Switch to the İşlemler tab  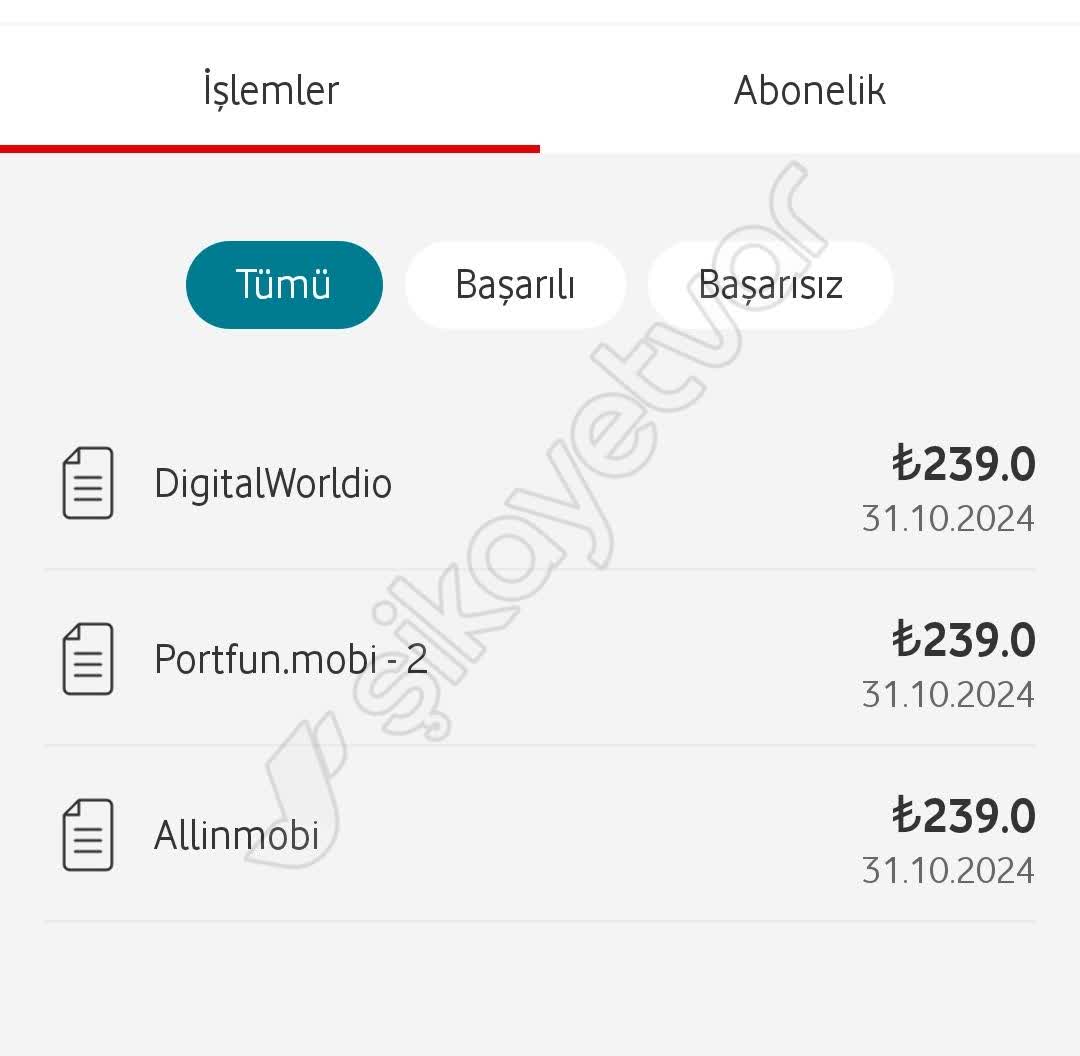[270, 91]
